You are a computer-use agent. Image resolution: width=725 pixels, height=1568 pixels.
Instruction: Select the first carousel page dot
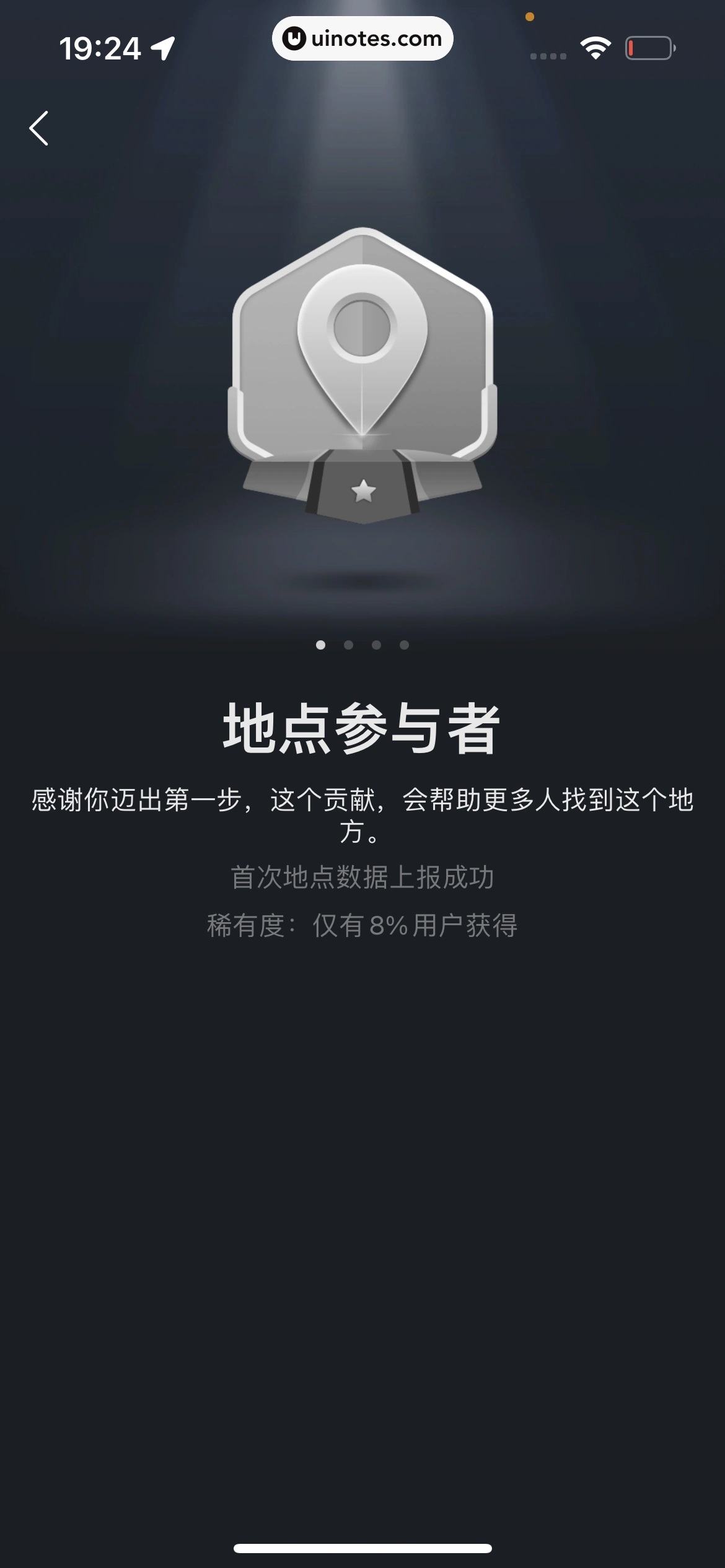pyautogui.click(x=321, y=644)
